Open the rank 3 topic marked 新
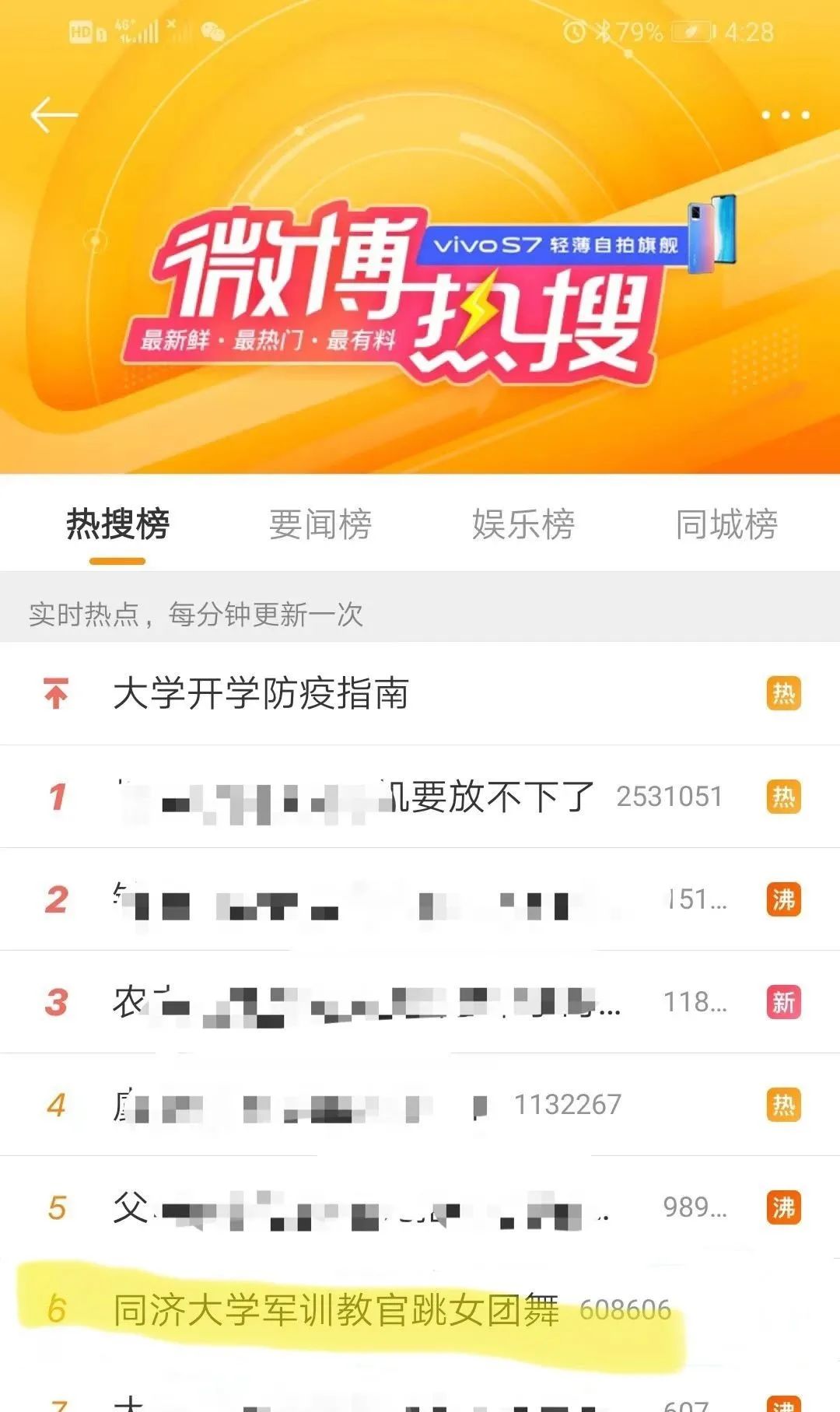The height and width of the screenshot is (1412, 840). pyautogui.click(x=366, y=1003)
